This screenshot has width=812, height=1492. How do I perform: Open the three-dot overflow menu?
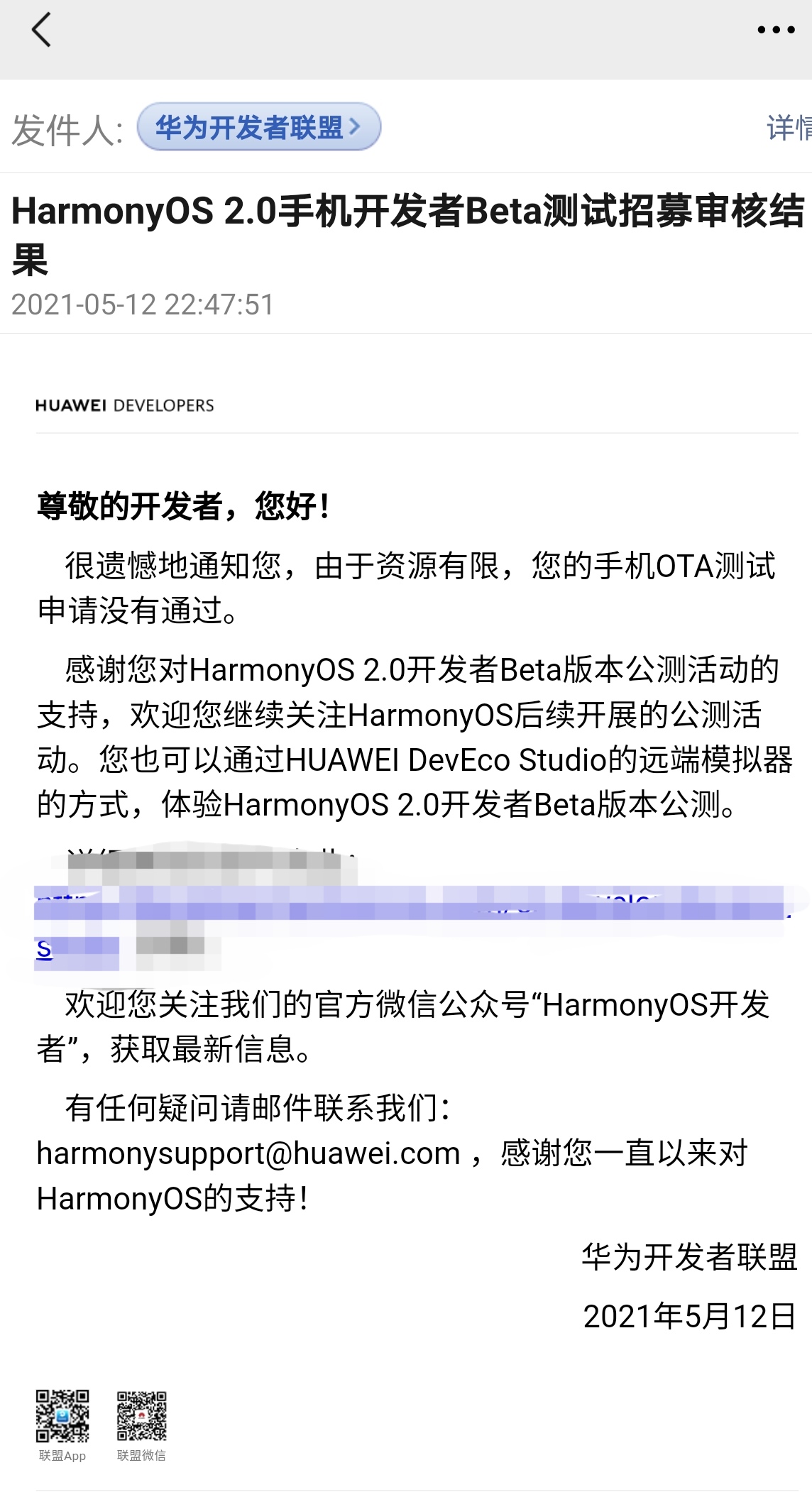click(775, 30)
